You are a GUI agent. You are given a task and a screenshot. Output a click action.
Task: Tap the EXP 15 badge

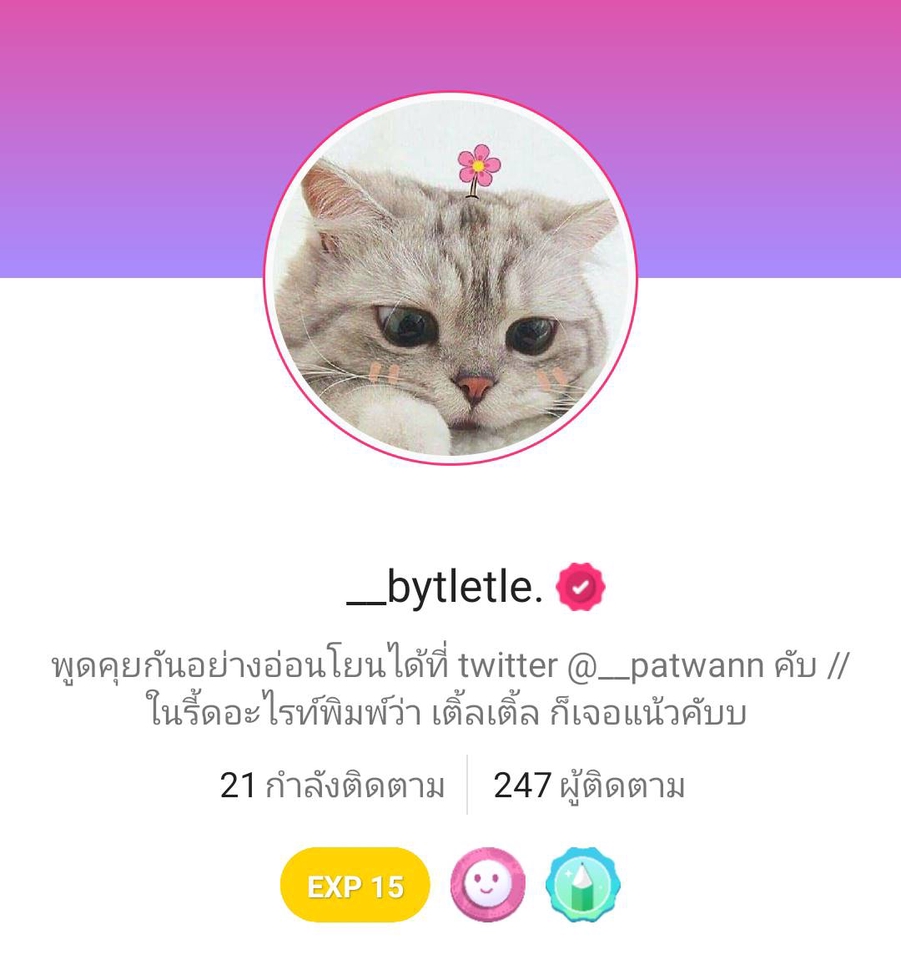tap(355, 885)
